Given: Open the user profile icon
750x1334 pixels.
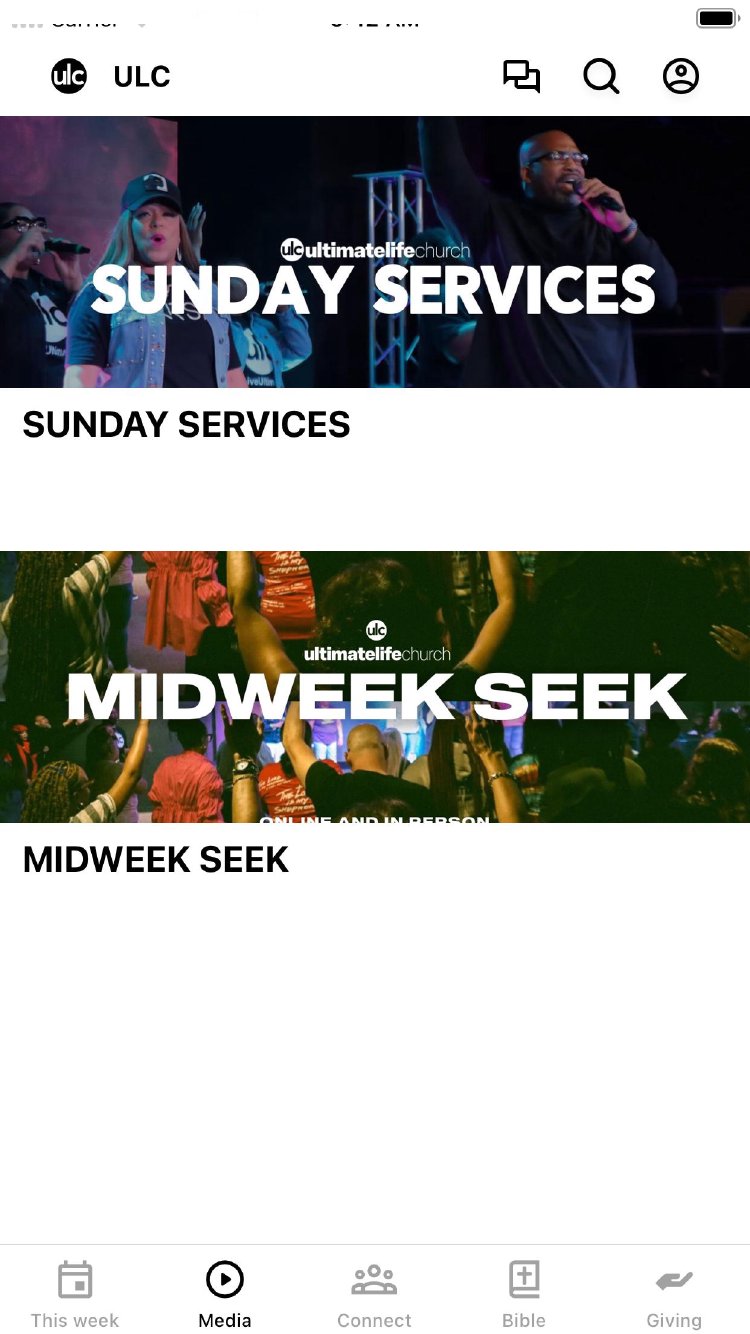Looking at the screenshot, I should tap(681, 77).
